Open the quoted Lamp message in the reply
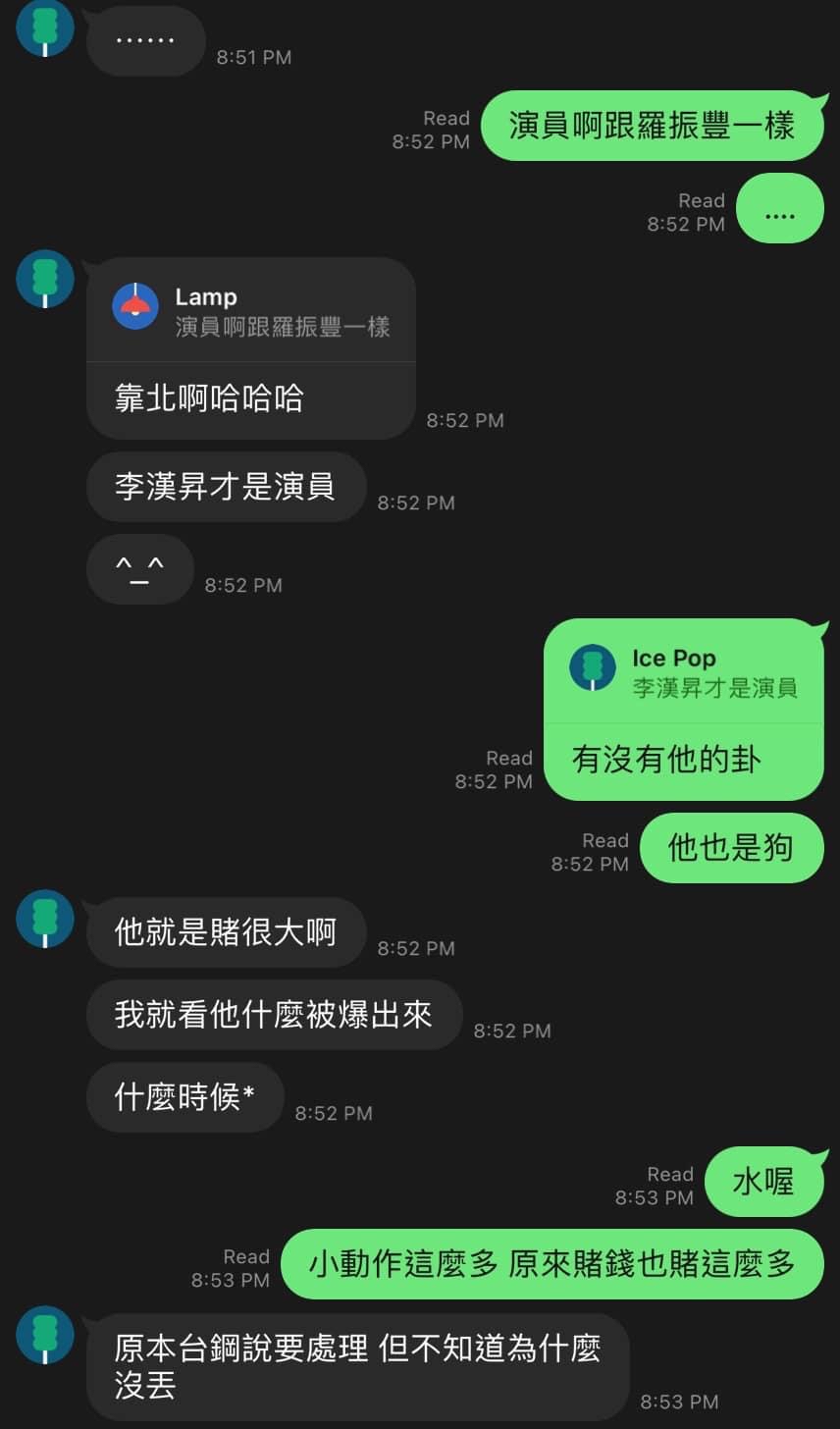 [251, 312]
